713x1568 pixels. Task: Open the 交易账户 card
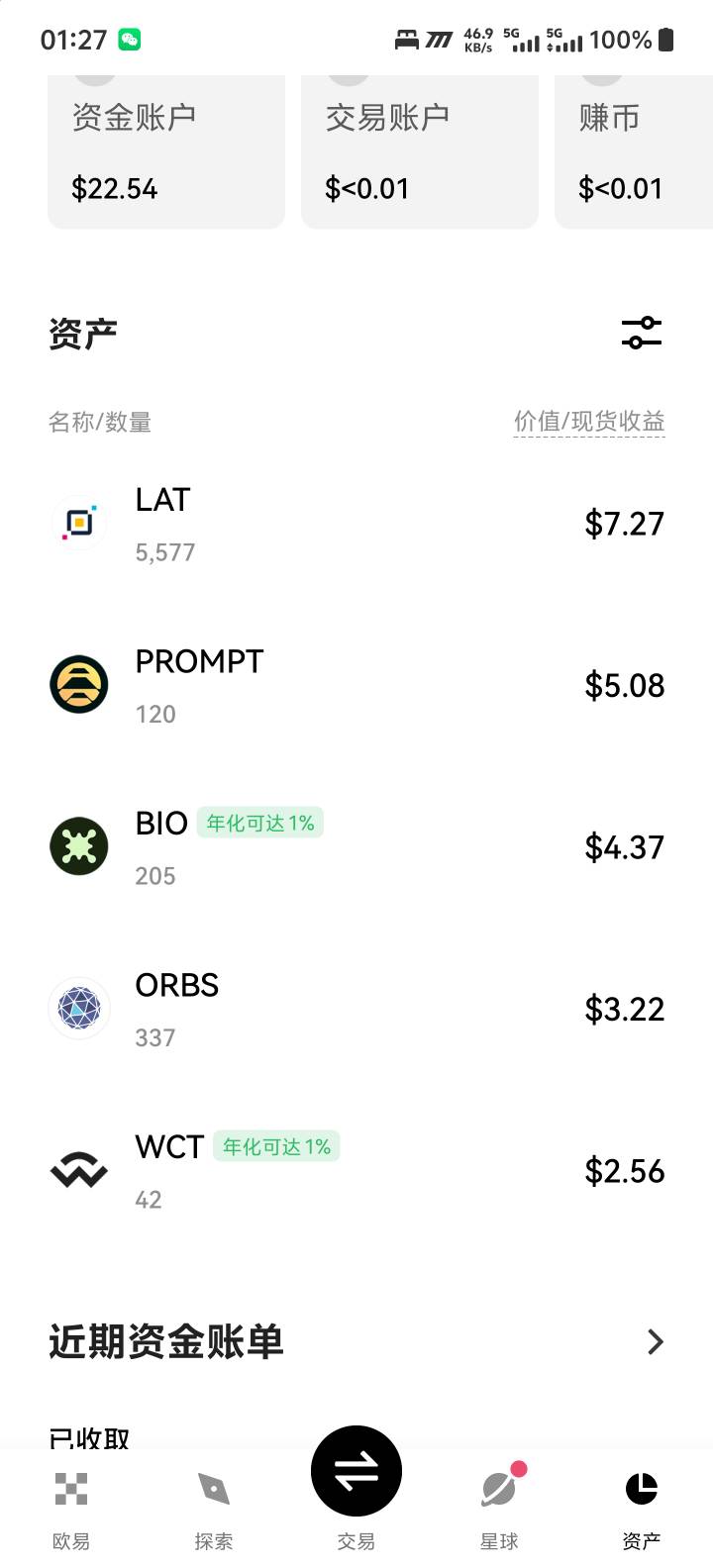pos(419,151)
